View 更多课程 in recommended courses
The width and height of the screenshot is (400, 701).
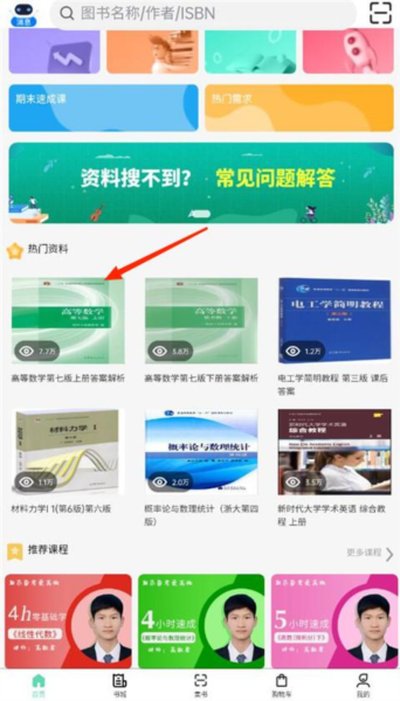click(x=370, y=553)
